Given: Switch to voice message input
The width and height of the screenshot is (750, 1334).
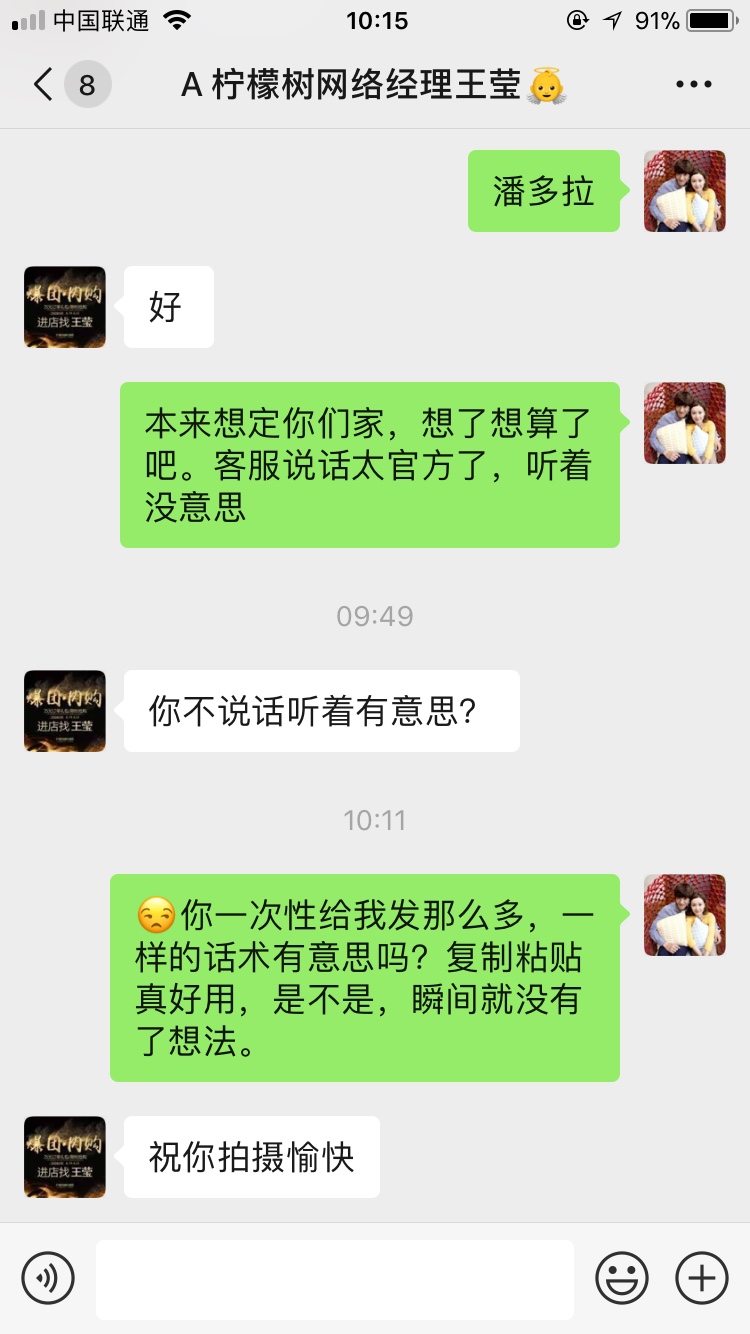Looking at the screenshot, I should click(48, 1277).
